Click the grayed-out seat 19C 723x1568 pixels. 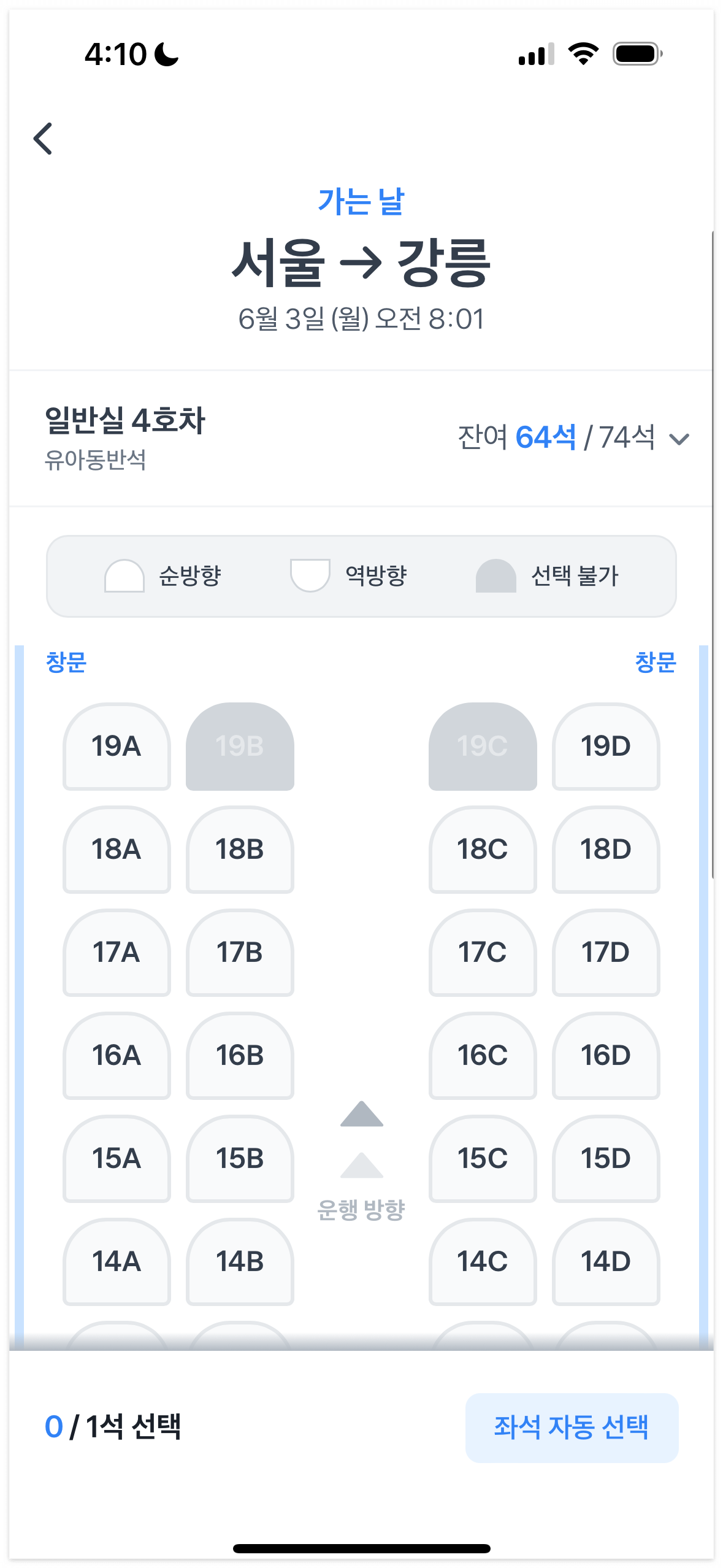tap(483, 748)
